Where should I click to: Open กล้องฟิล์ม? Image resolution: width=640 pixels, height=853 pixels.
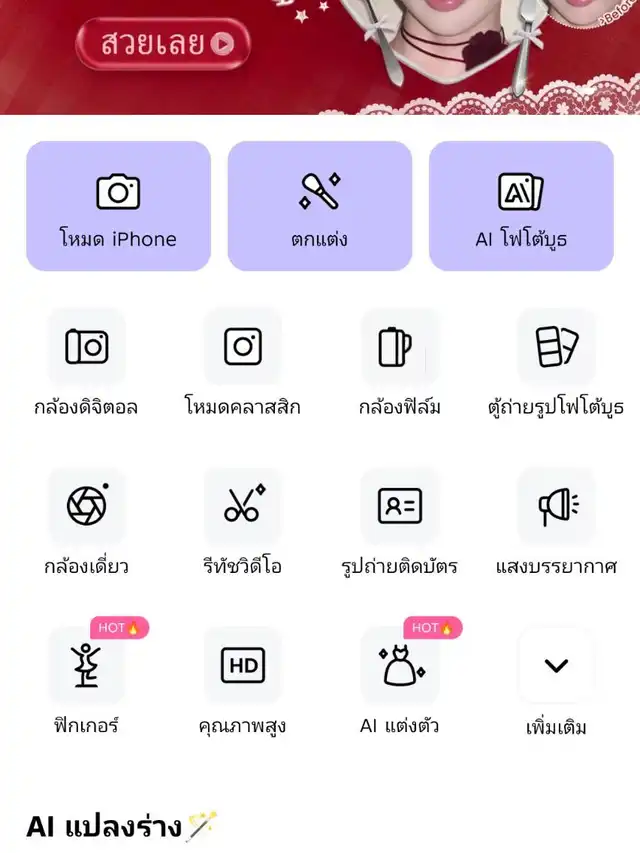pyautogui.click(x=399, y=347)
